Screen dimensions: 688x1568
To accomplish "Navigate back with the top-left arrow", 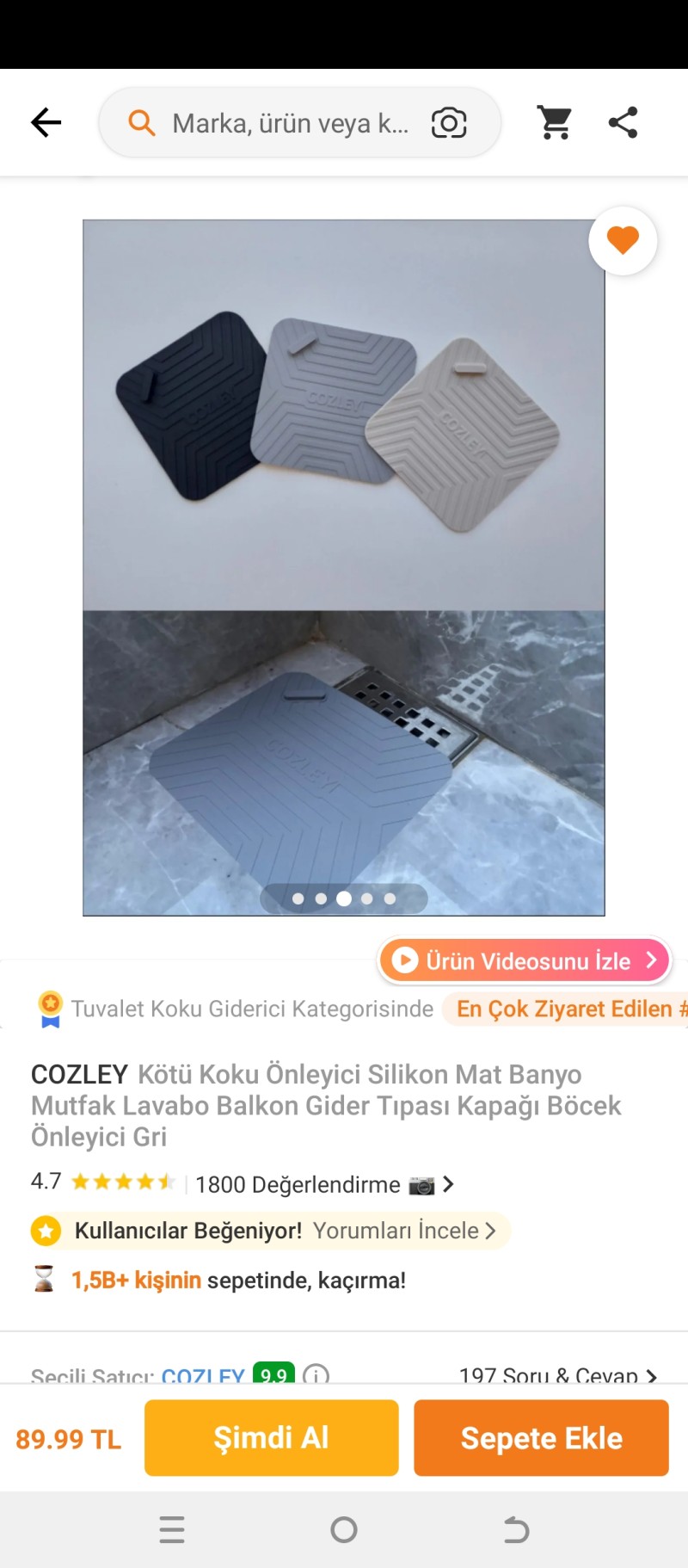I will click(46, 122).
